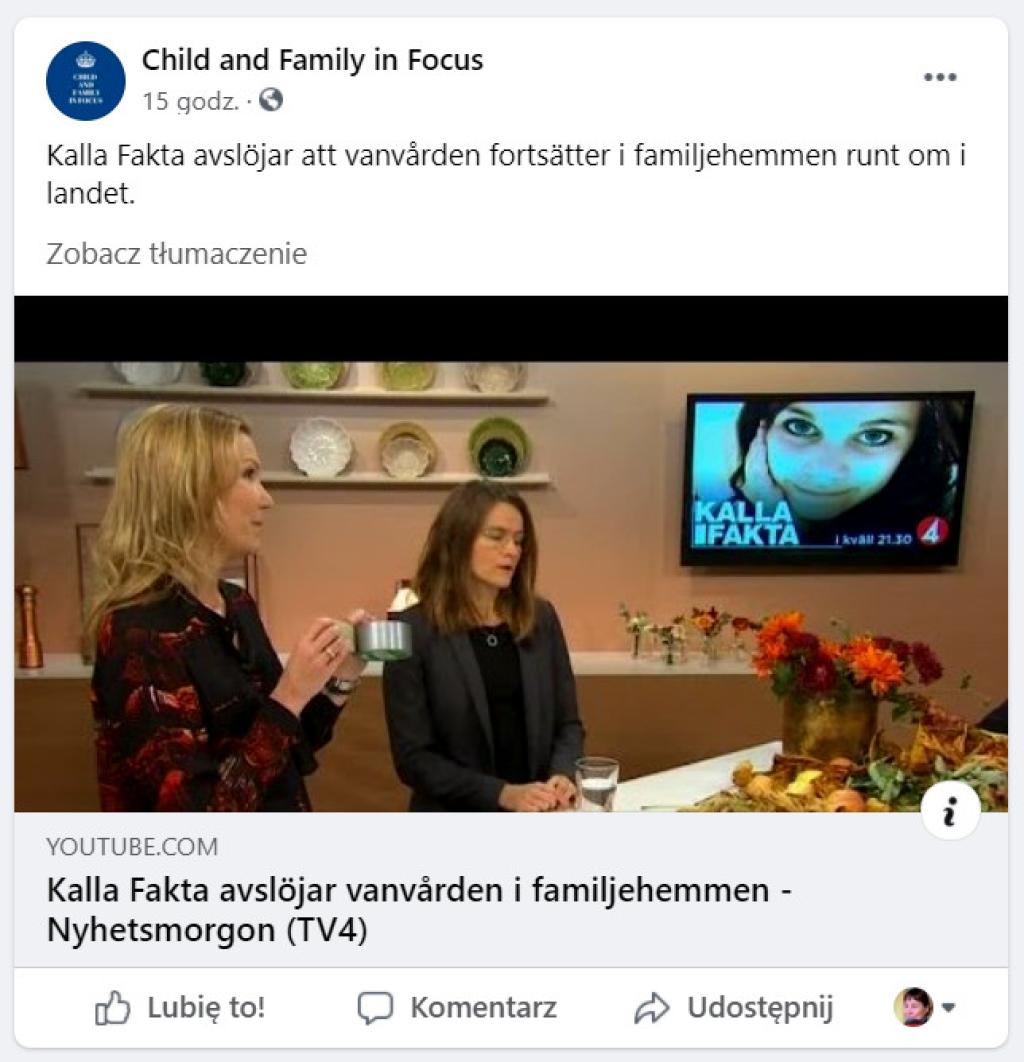Tap Zobacz tłumaczenie to translate the post

(x=176, y=254)
